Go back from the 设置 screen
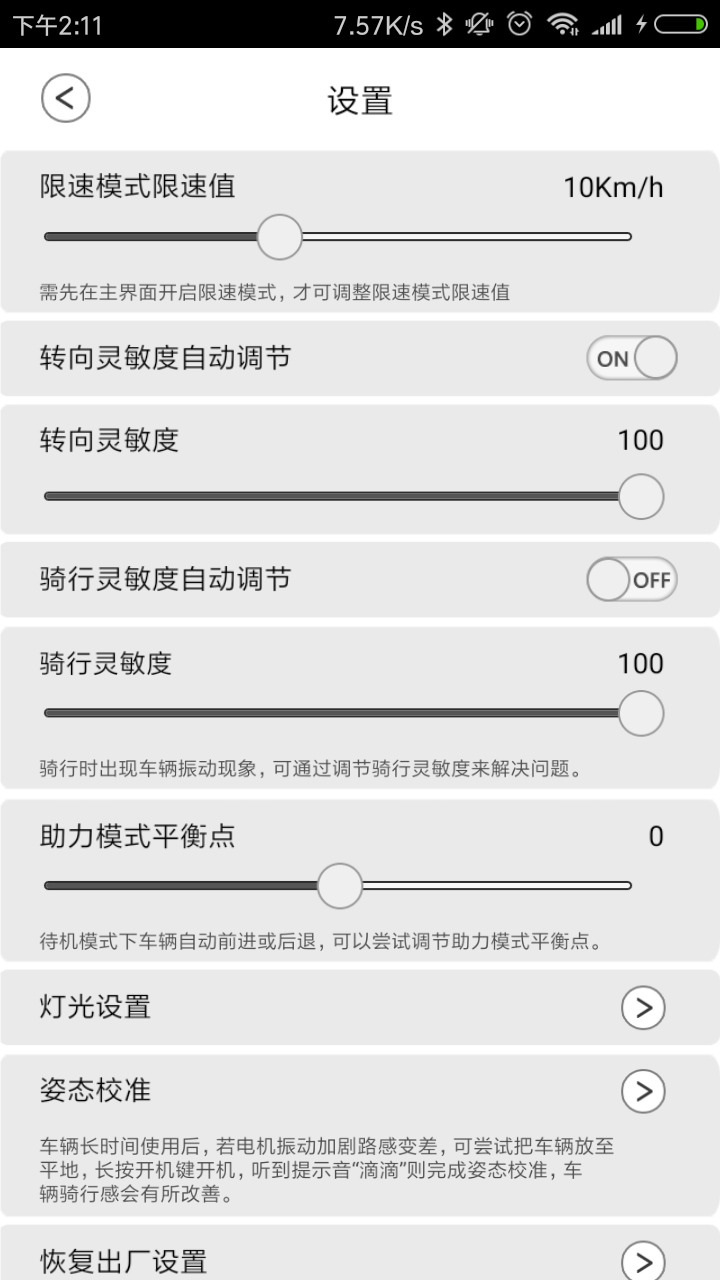Viewport: 720px width, 1280px height. click(65, 99)
